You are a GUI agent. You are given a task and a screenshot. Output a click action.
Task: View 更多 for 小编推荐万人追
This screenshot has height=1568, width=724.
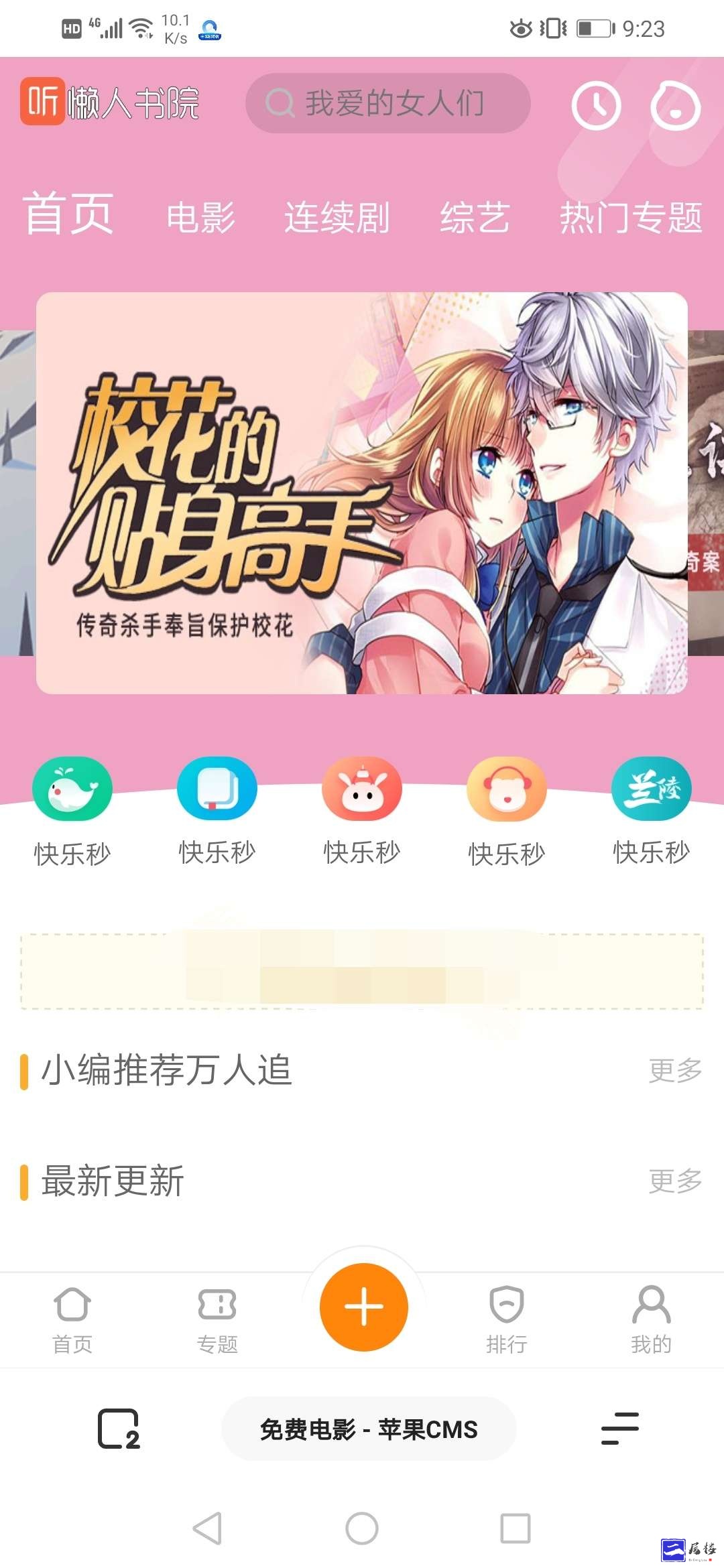coord(674,1070)
